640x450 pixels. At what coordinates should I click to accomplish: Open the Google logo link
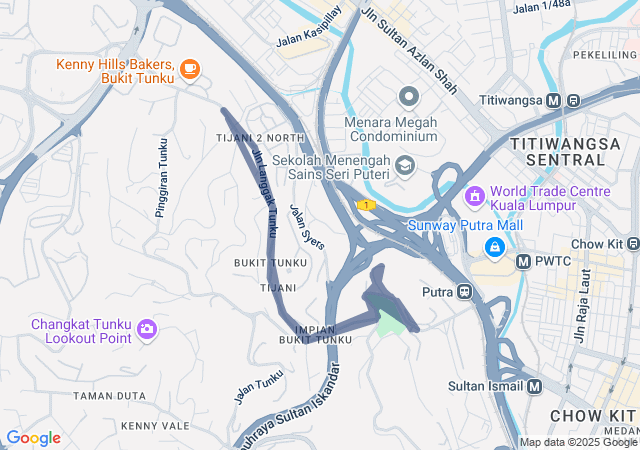point(33,438)
